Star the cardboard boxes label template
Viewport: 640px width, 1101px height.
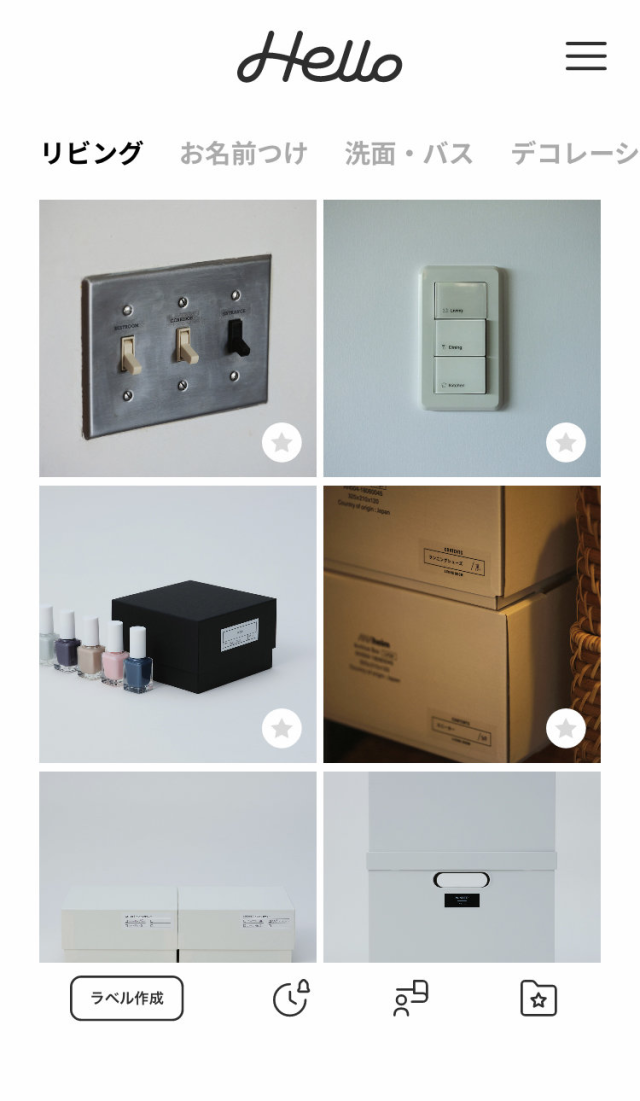566,728
